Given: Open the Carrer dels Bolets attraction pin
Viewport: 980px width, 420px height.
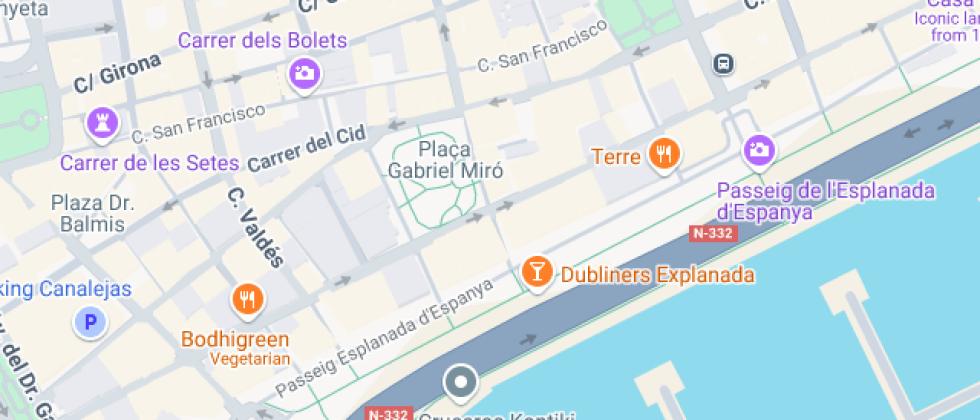Looking at the screenshot, I should tap(304, 73).
